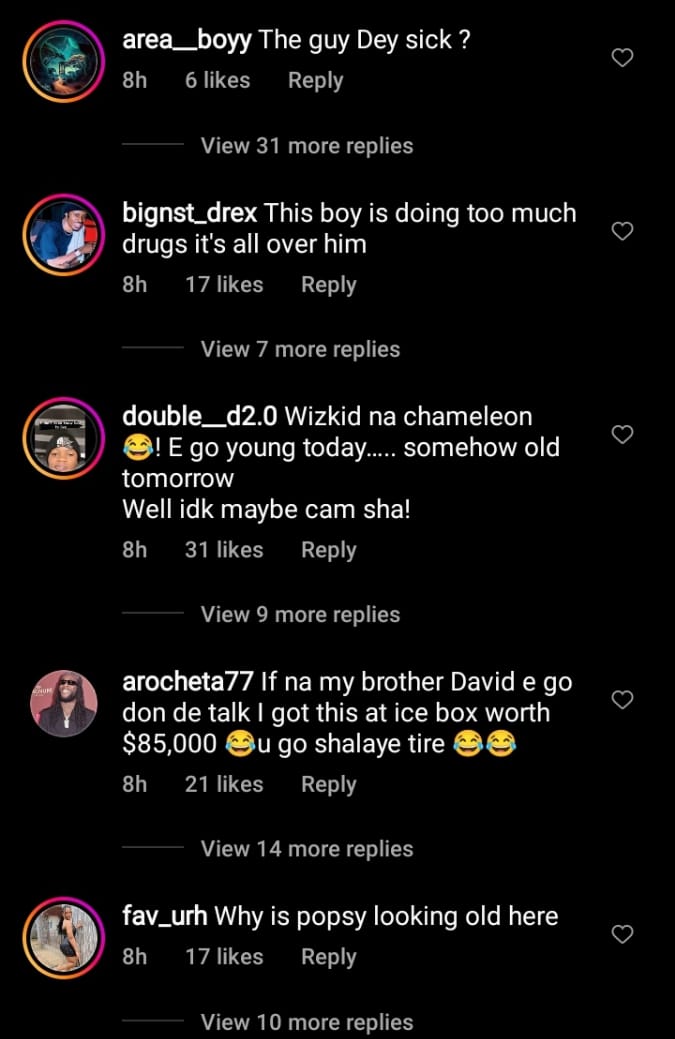
Task: Expand View 7 more replies
Action: coord(300,349)
